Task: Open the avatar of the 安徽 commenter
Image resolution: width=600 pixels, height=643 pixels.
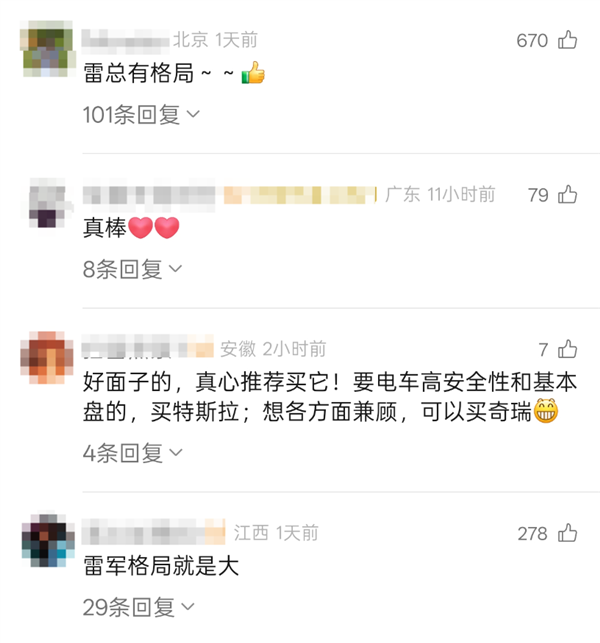Action: 47,357
